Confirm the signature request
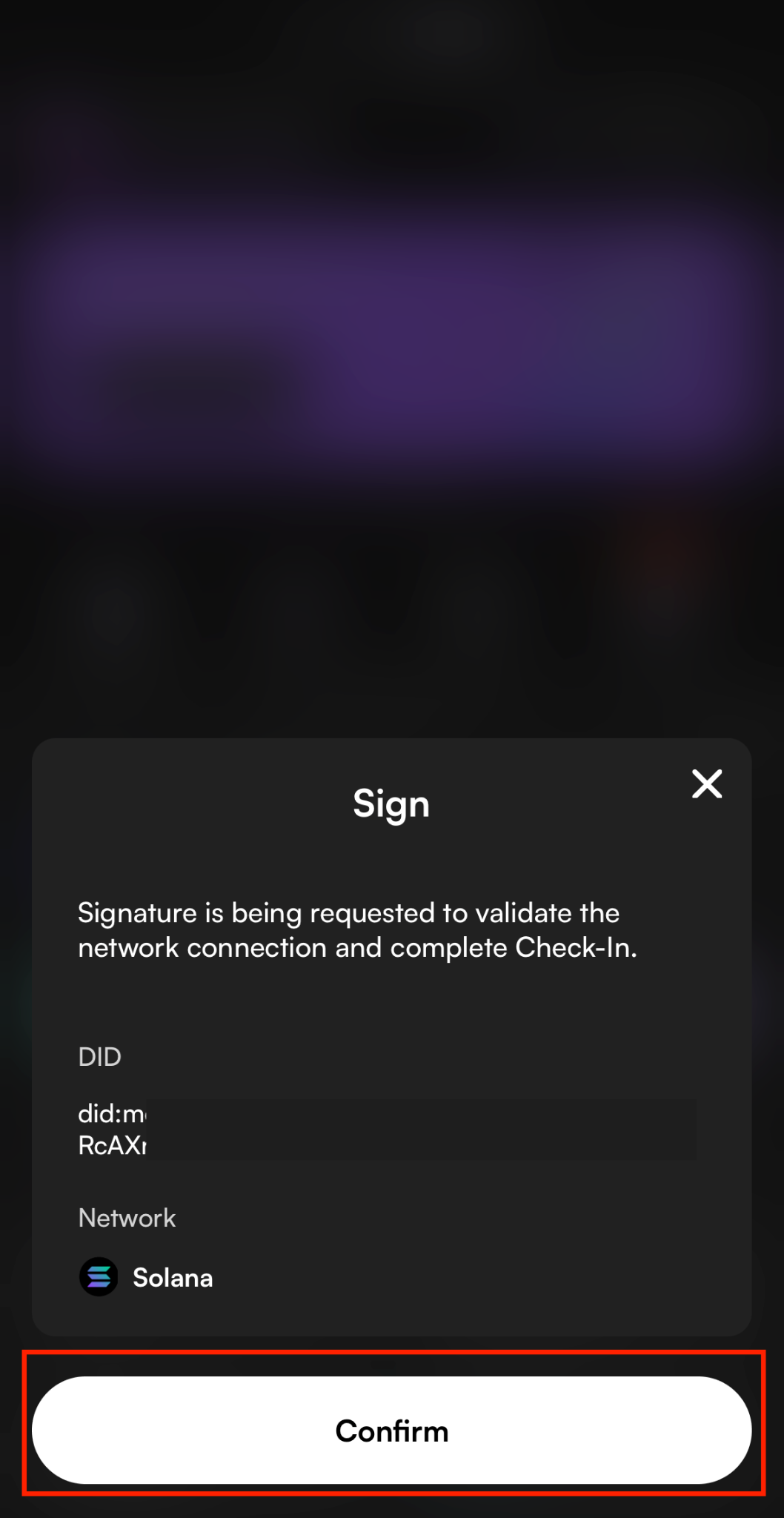Viewport: 784px width, 1518px height. 391,1430
